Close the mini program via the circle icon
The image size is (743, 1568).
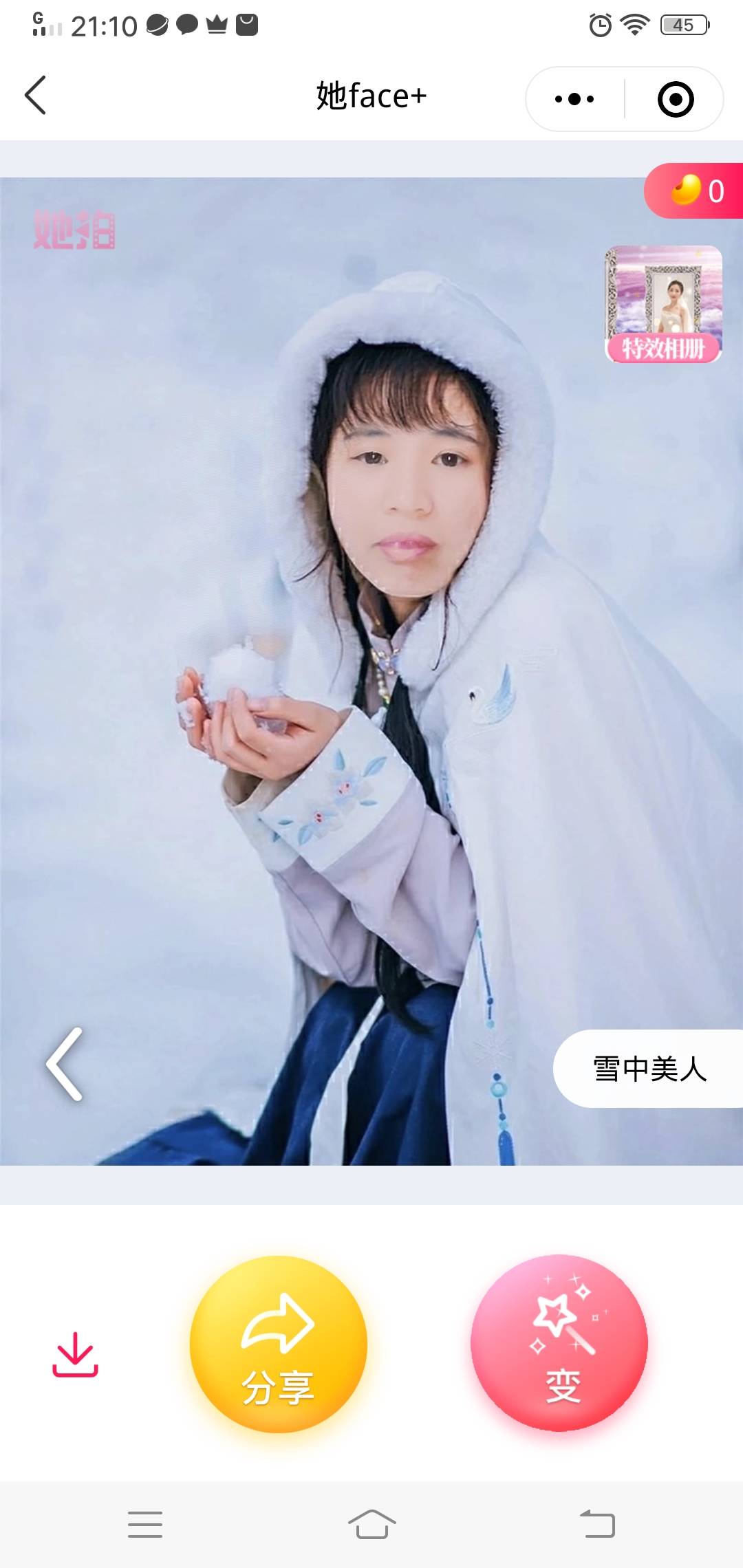[676, 99]
